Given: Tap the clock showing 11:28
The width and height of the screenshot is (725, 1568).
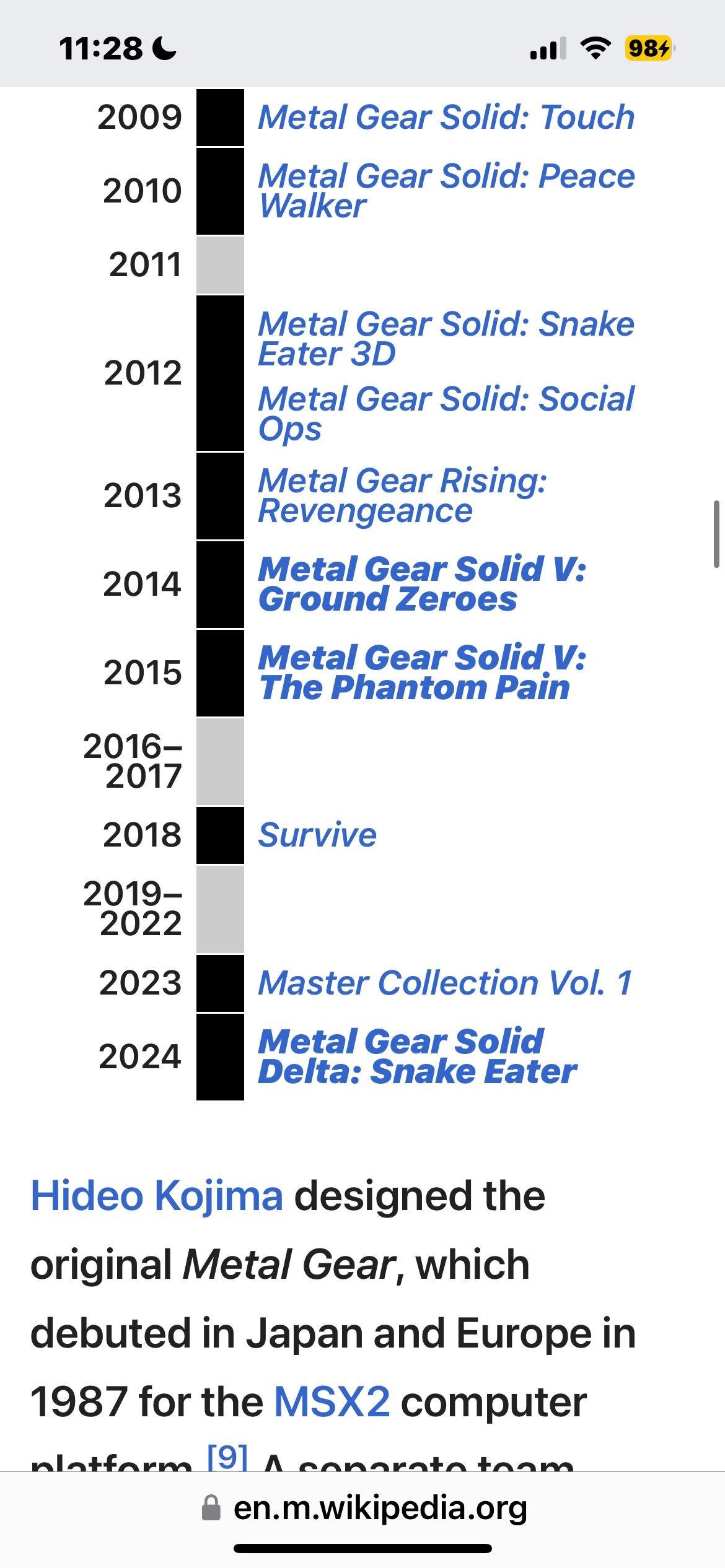Looking at the screenshot, I should click(x=99, y=48).
